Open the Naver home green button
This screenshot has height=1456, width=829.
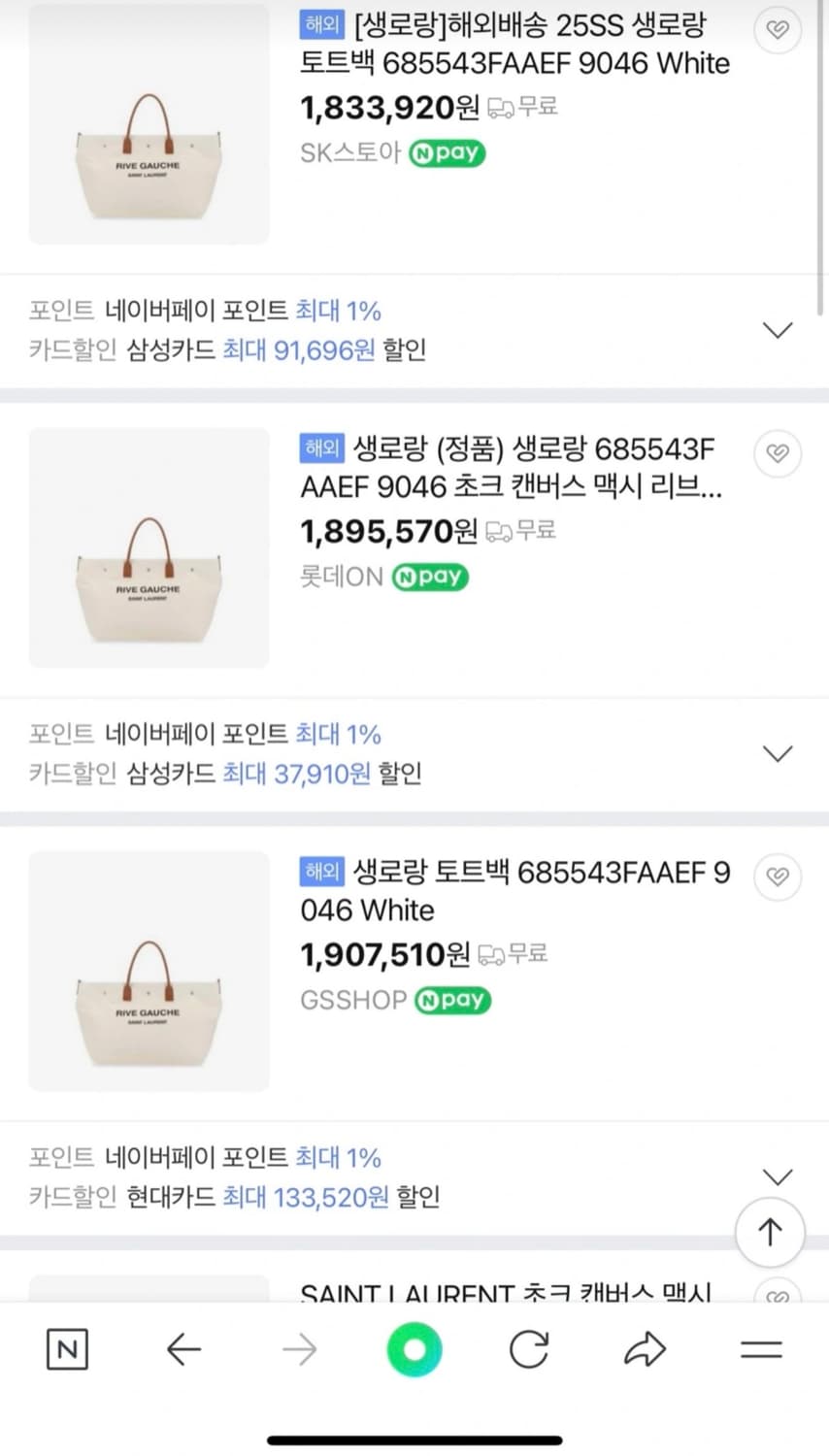click(414, 1348)
